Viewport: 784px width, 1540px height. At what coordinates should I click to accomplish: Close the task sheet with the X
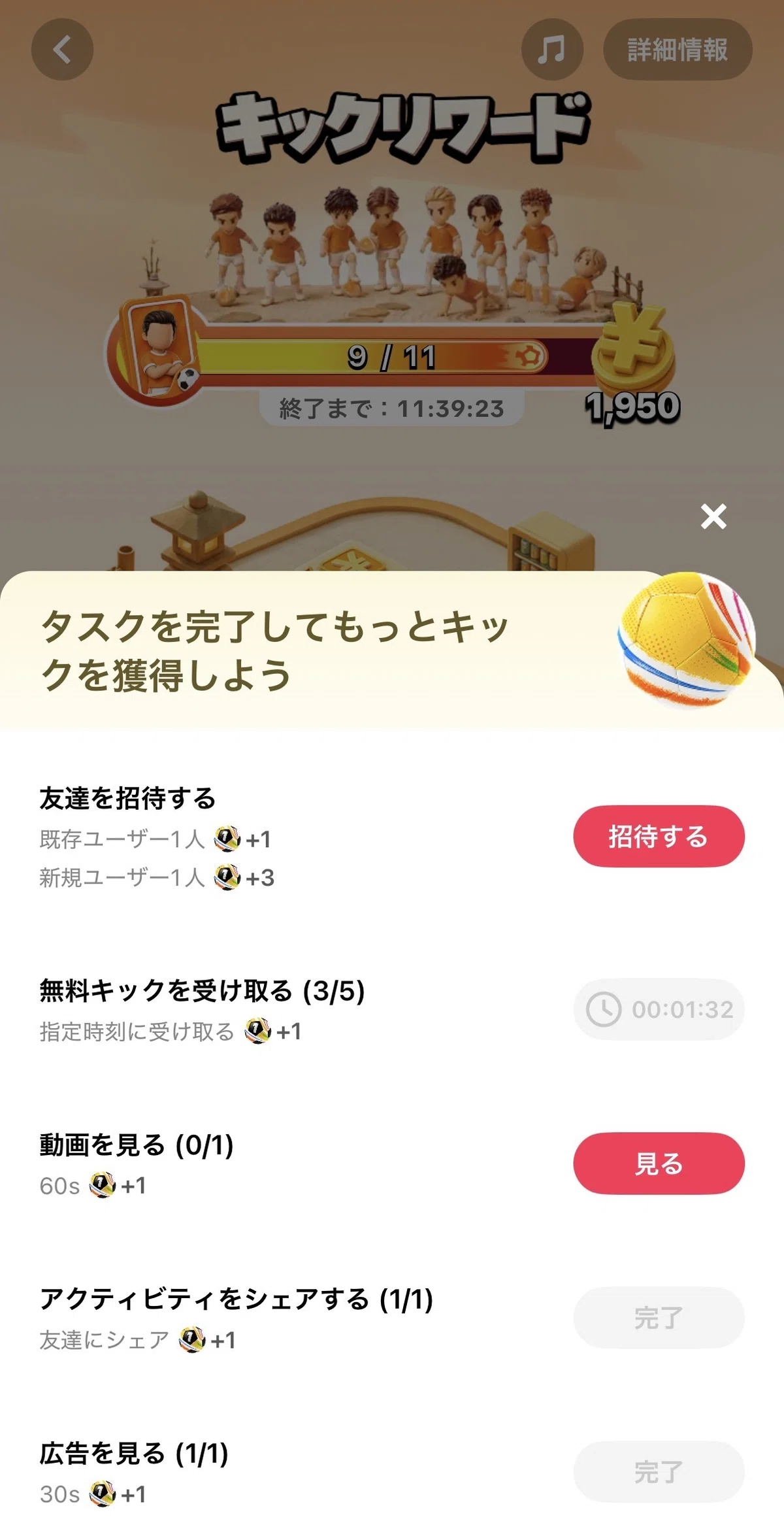[x=713, y=516]
